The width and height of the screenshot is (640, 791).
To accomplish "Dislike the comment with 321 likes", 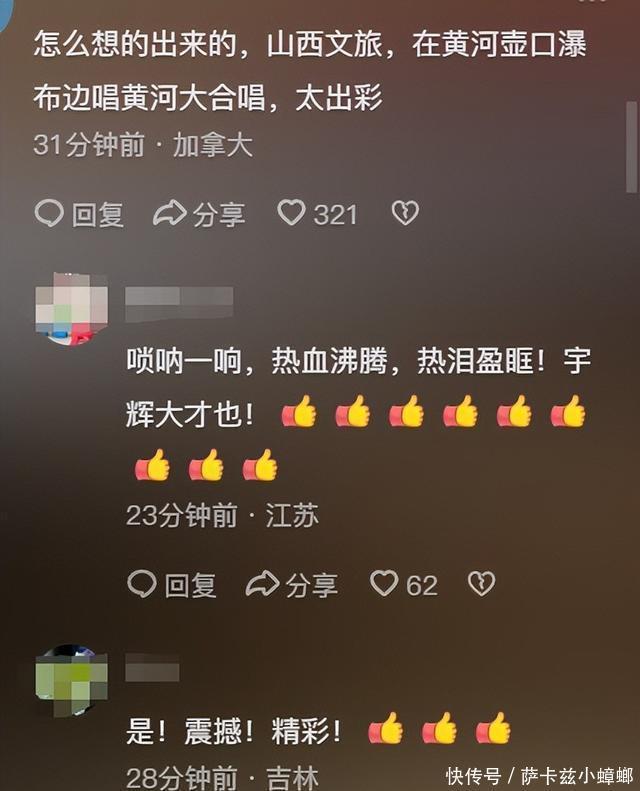I will coord(404,212).
